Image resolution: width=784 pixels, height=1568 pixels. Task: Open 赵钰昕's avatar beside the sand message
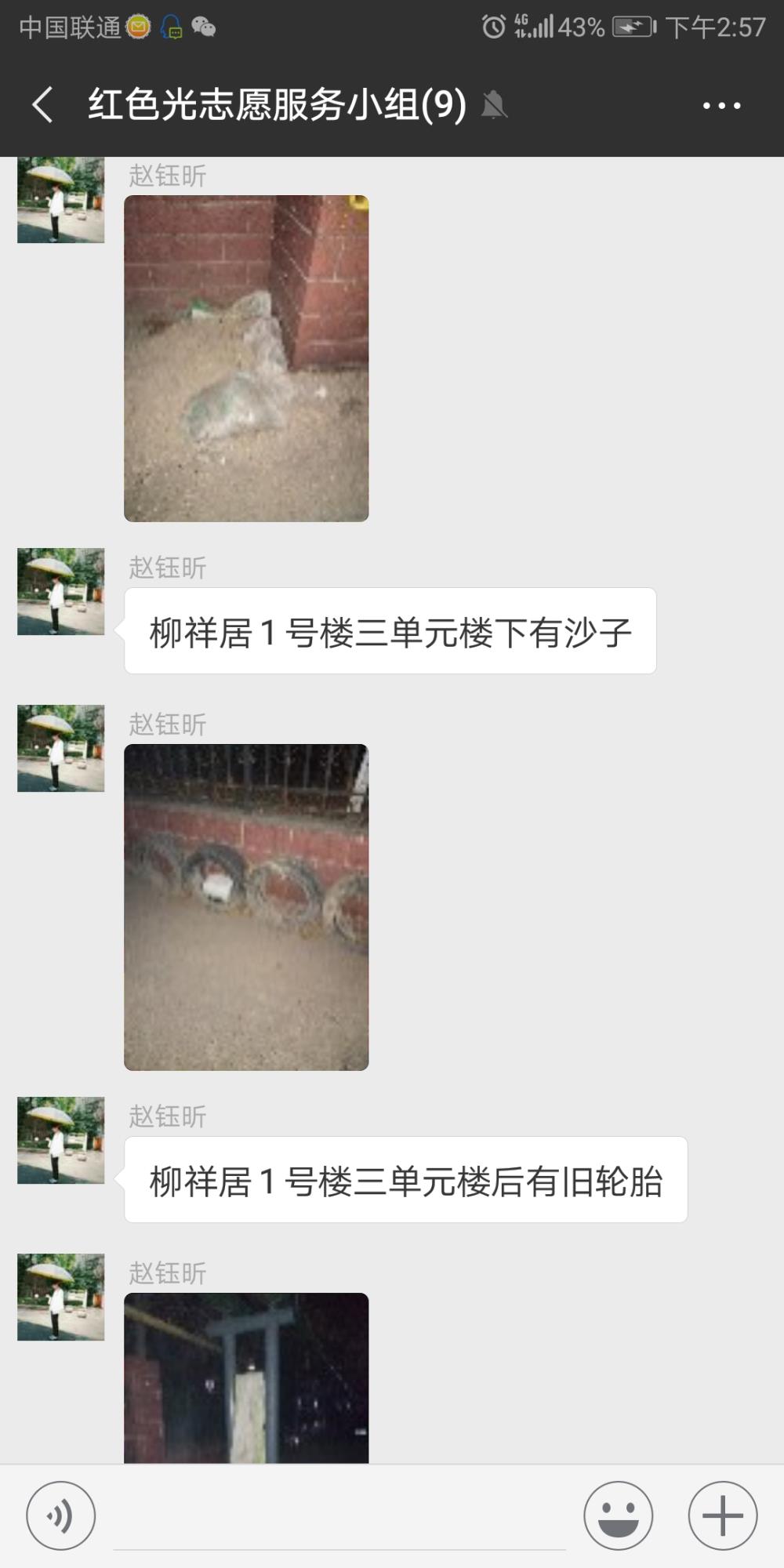point(61,591)
